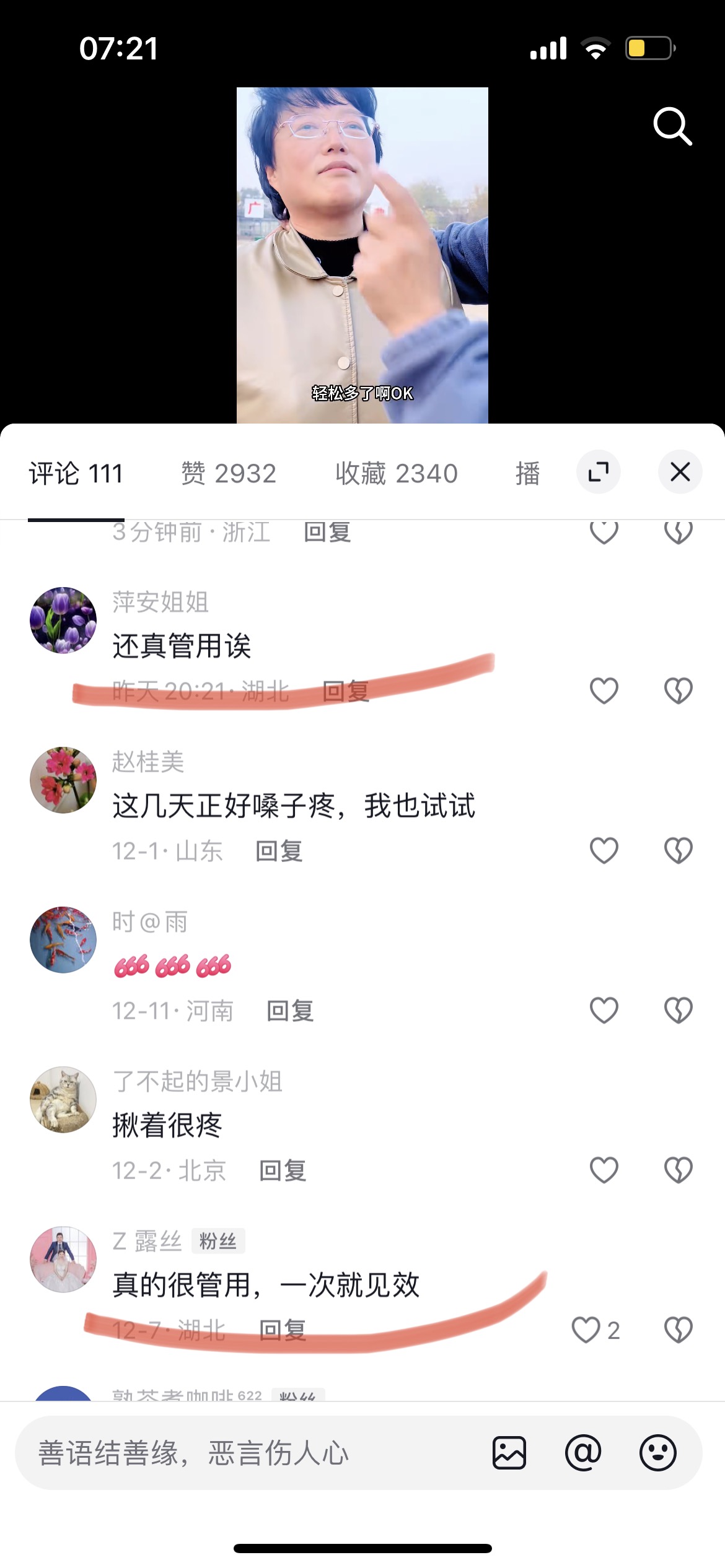Image resolution: width=725 pixels, height=1568 pixels.
Task: Open 了不起的景小姐's profile avatar
Action: (63, 1099)
